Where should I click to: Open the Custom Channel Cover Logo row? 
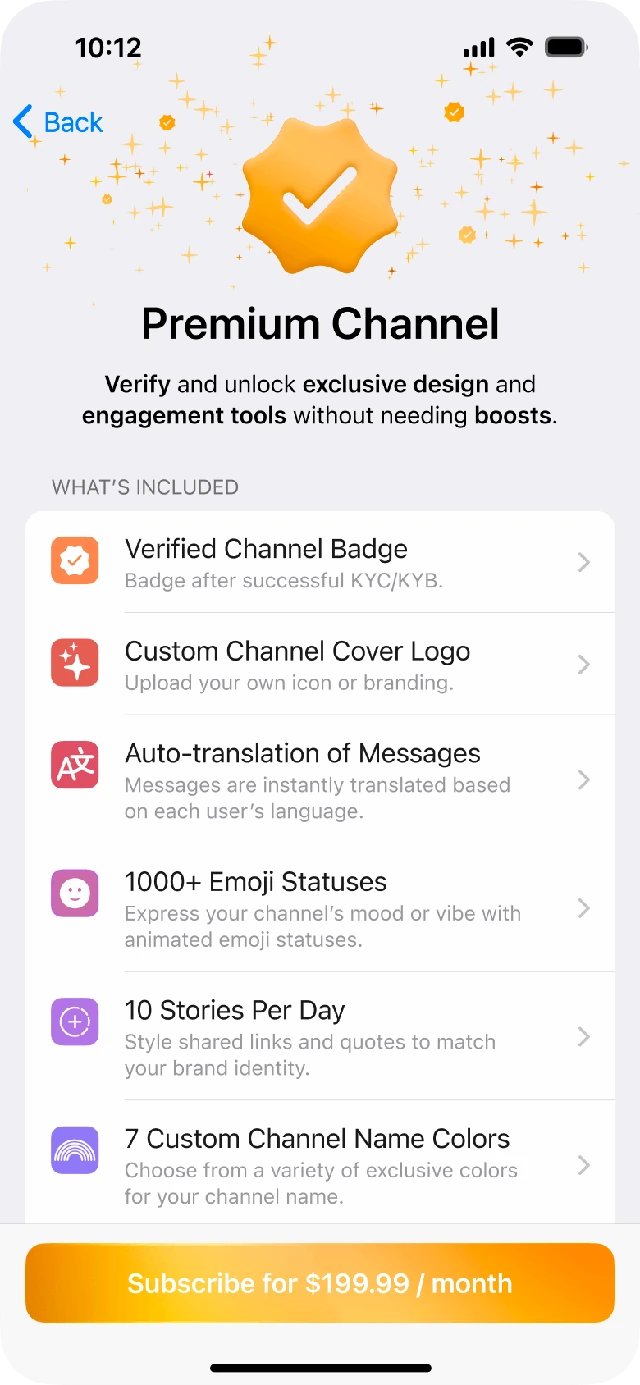pyautogui.click(x=320, y=664)
